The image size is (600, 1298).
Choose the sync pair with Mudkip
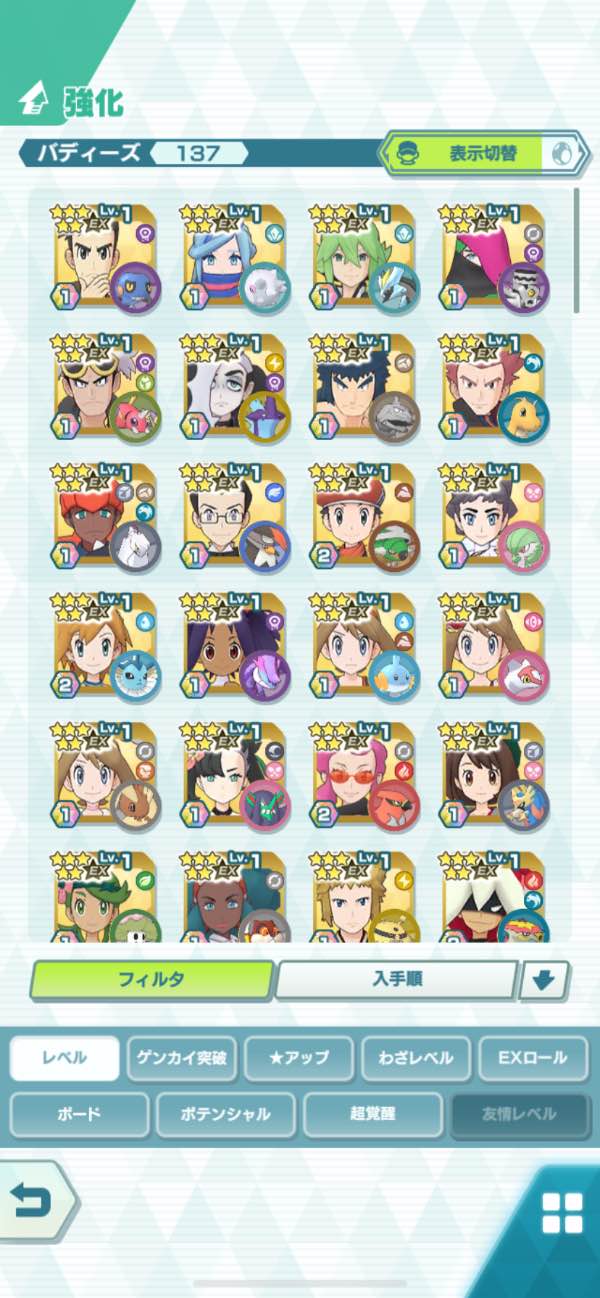[363, 647]
